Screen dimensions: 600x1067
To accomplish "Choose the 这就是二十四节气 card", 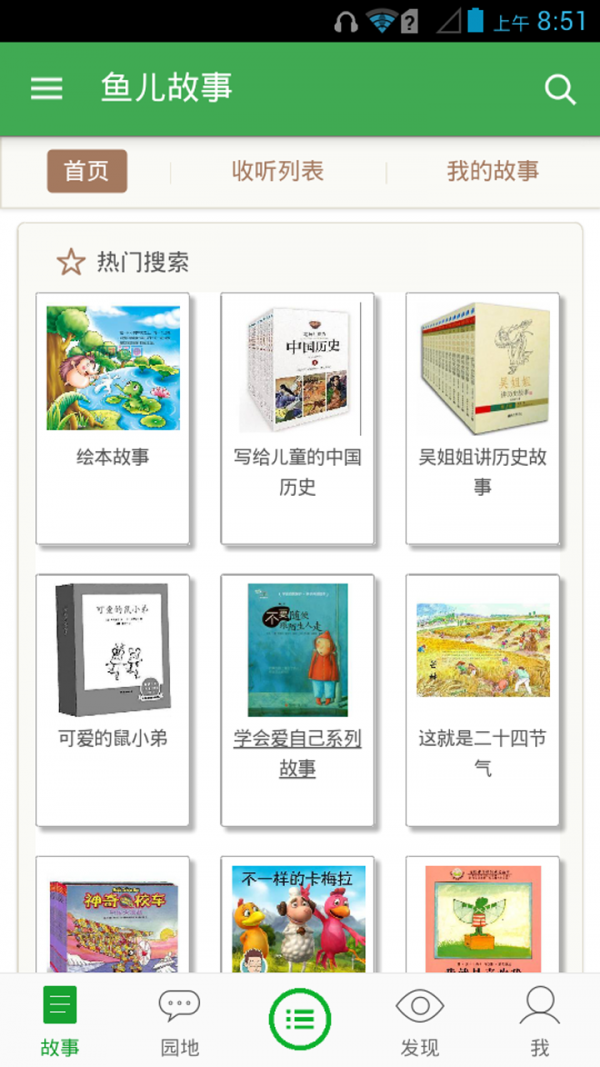I will (482, 699).
